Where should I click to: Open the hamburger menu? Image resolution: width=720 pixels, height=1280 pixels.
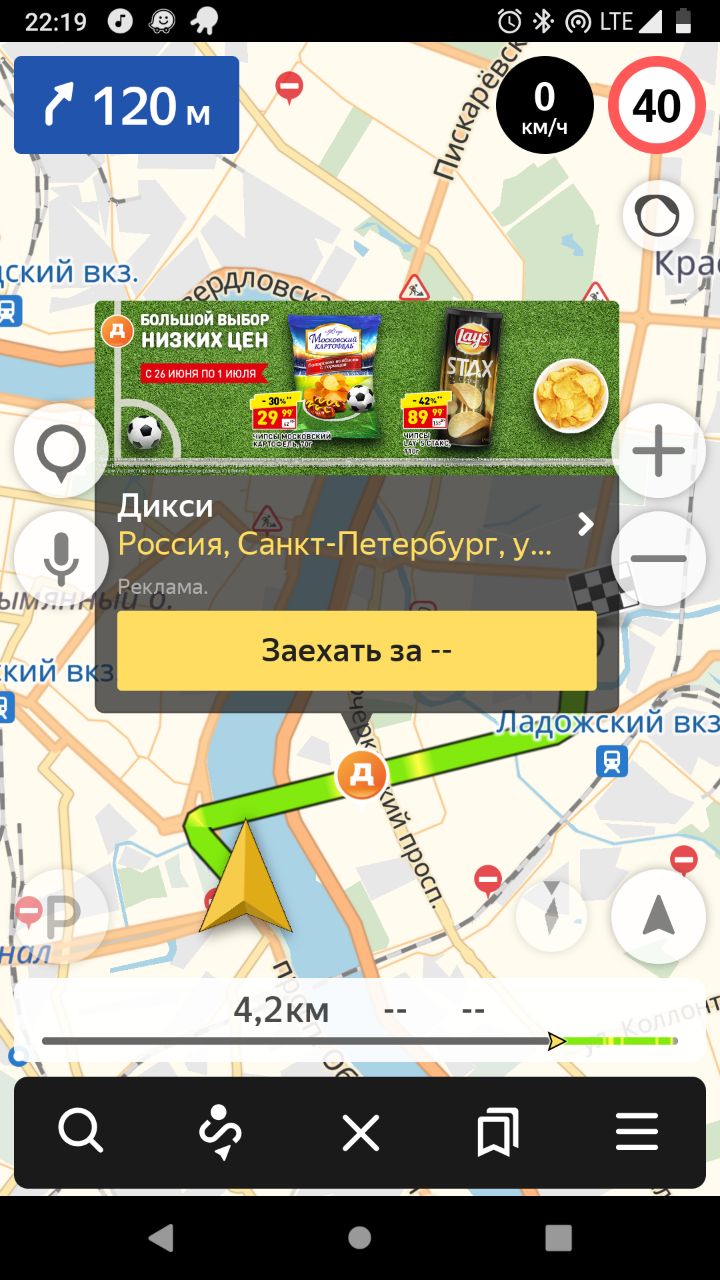[637, 1133]
